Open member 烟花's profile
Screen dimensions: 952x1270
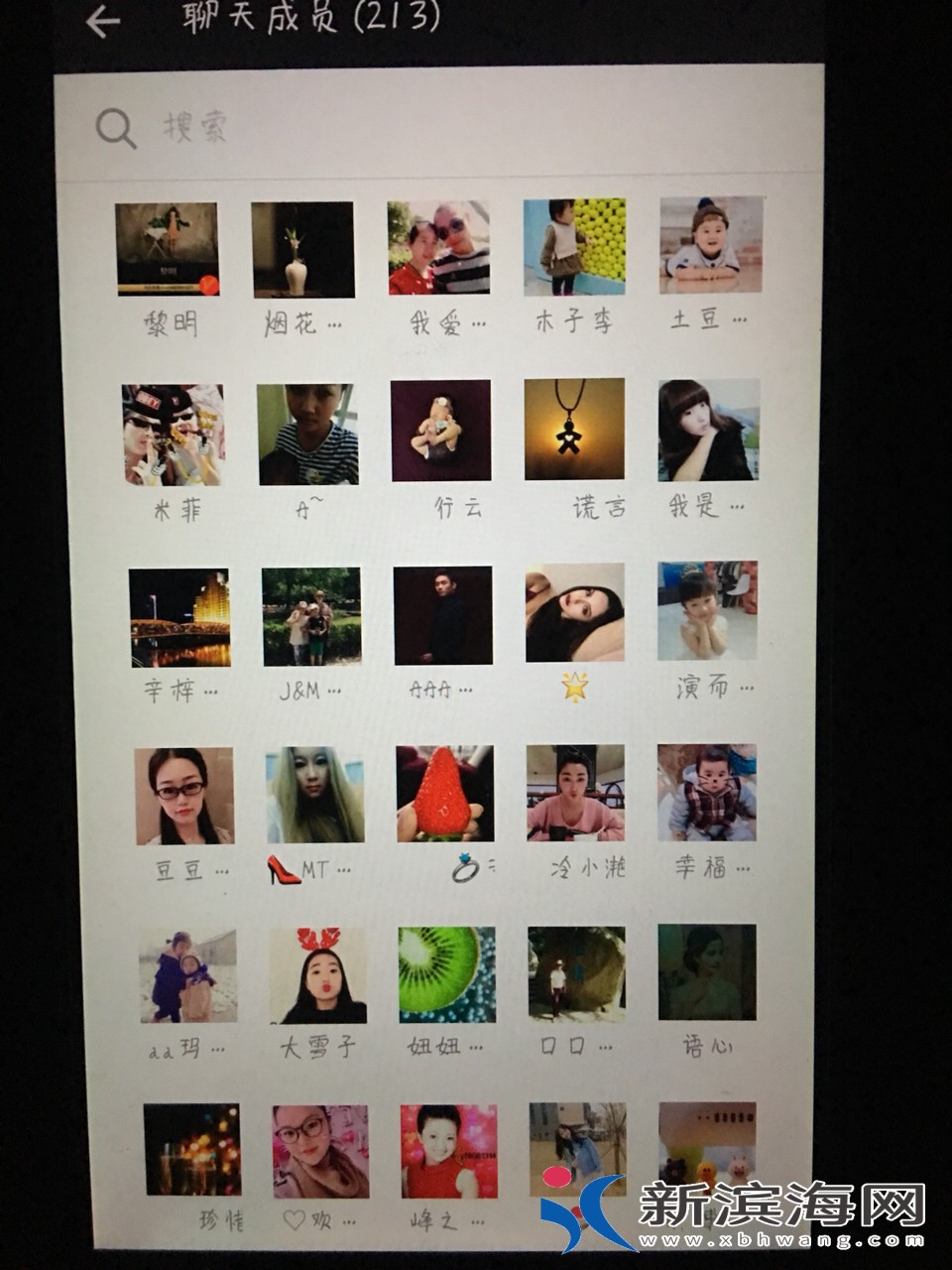pos(302,250)
